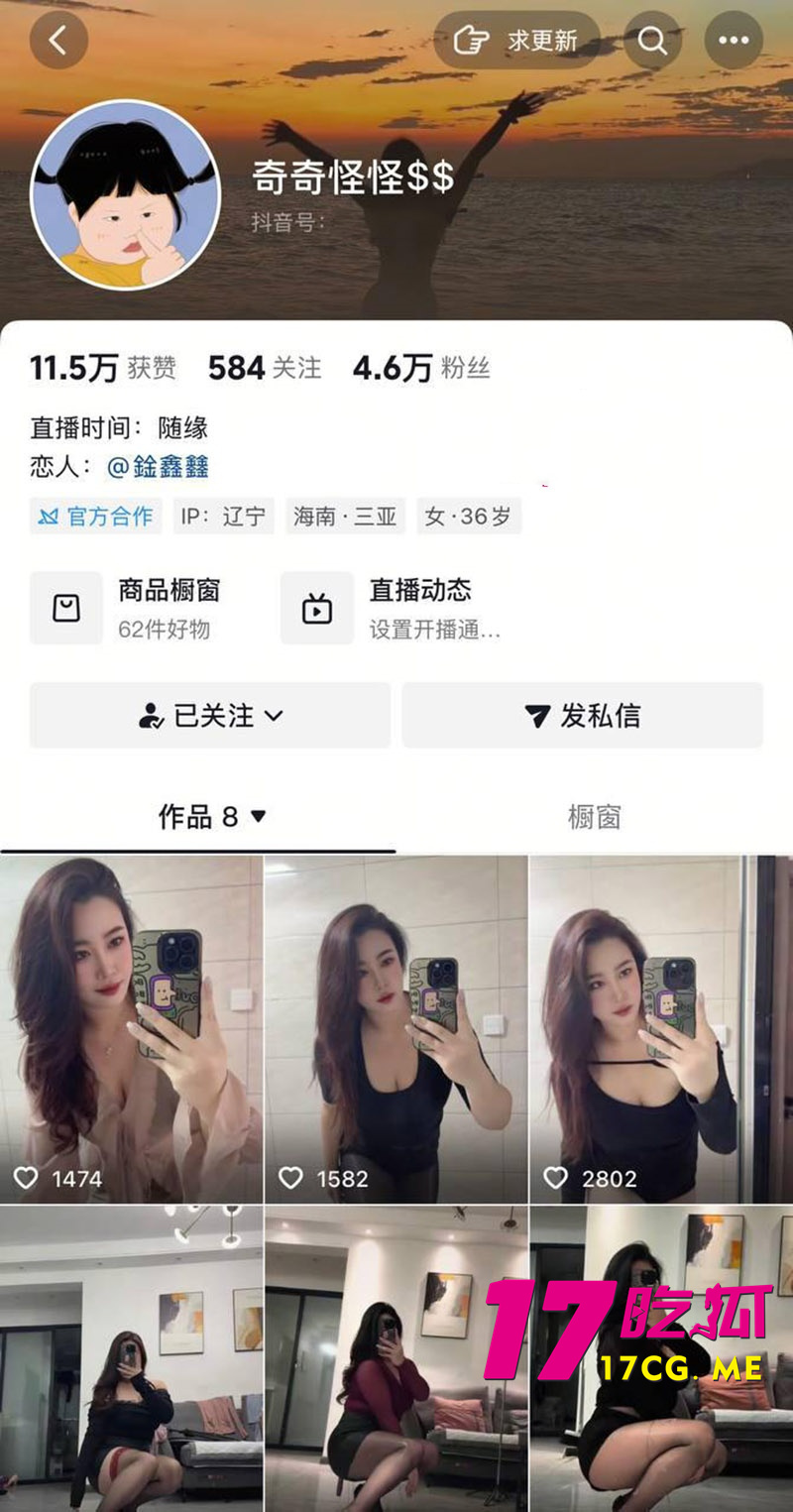Tap the back arrow at top left
793x1512 pixels.
coord(57,41)
